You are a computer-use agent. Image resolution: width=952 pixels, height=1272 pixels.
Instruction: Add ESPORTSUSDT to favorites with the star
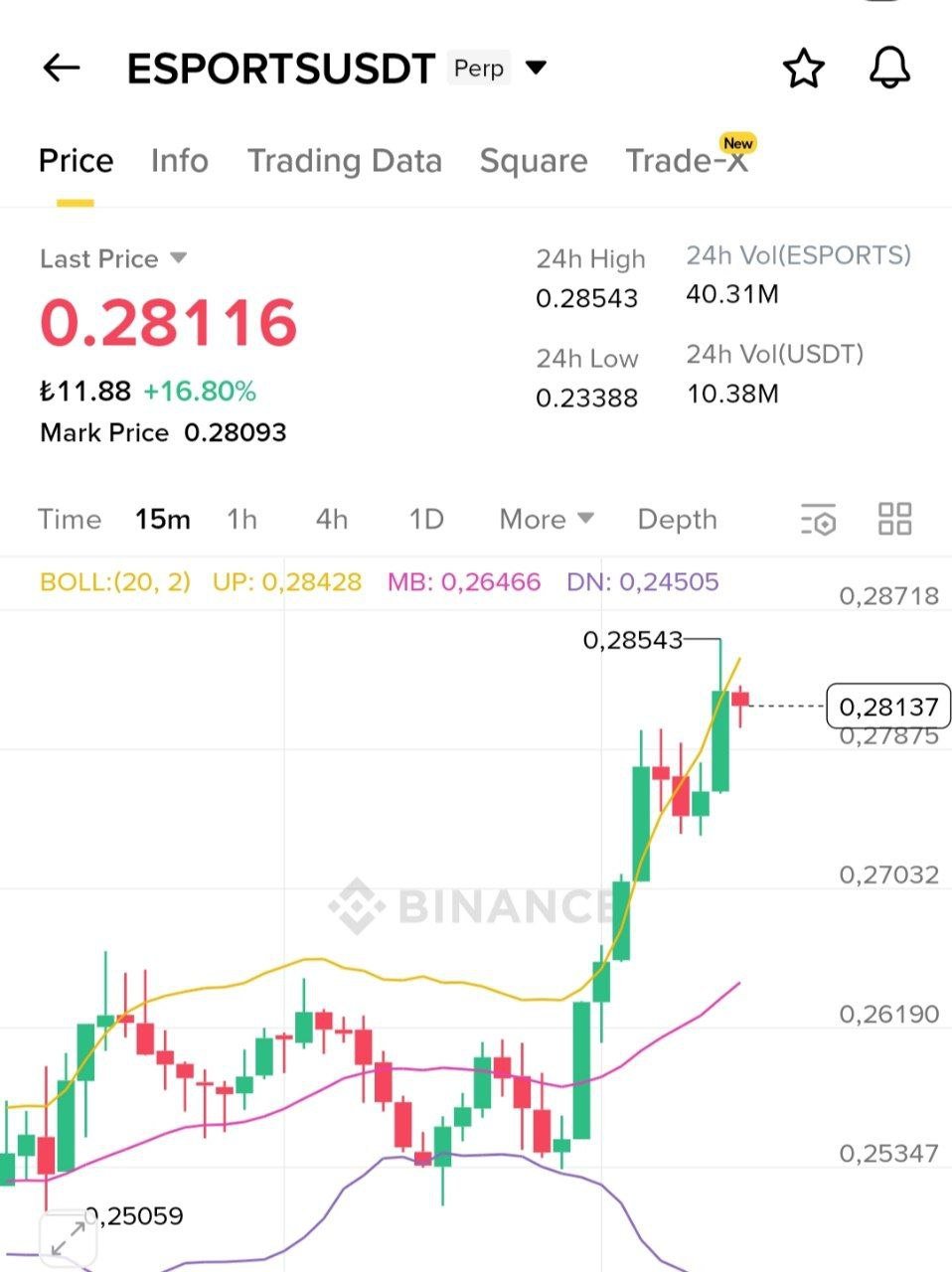coord(803,69)
